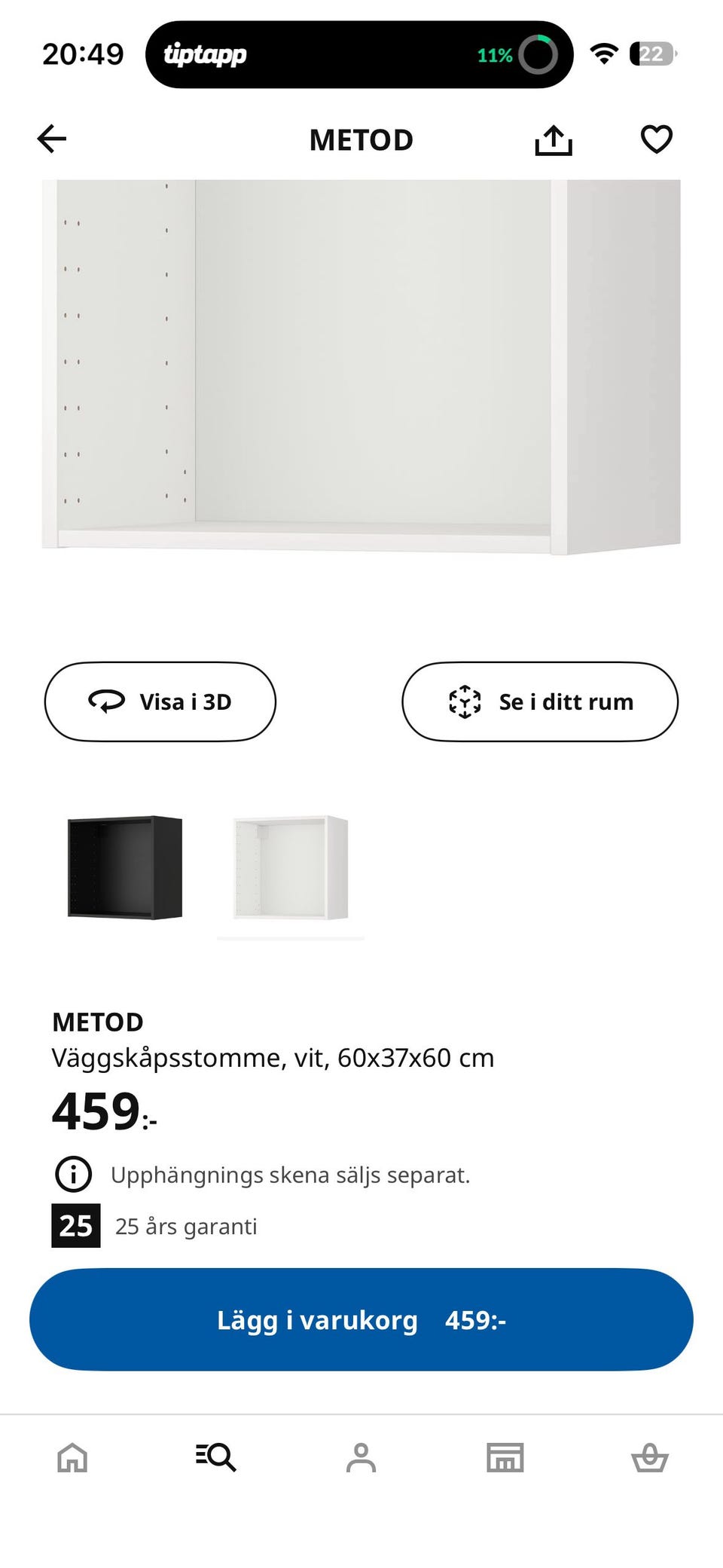
Task: Add METOD to favorites with the heart icon
Action: pyautogui.click(x=655, y=139)
